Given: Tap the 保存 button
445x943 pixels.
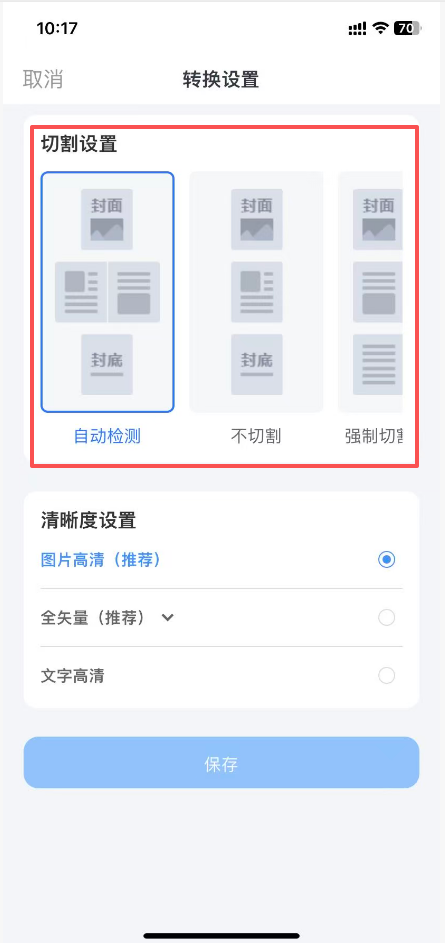Looking at the screenshot, I should point(221,763).
